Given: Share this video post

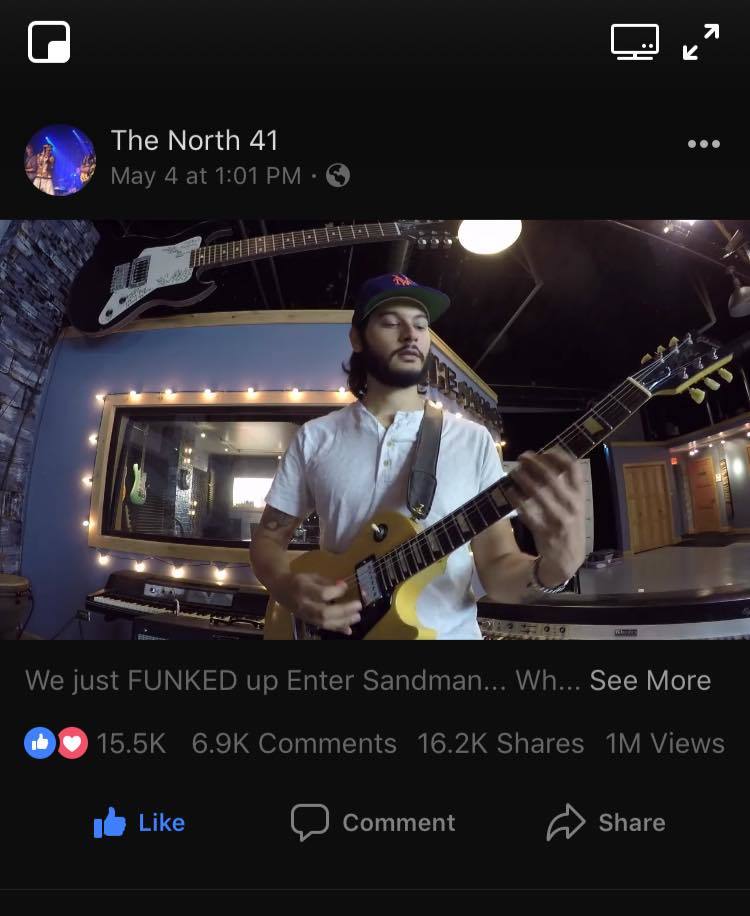Looking at the screenshot, I should click(x=606, y=823).
